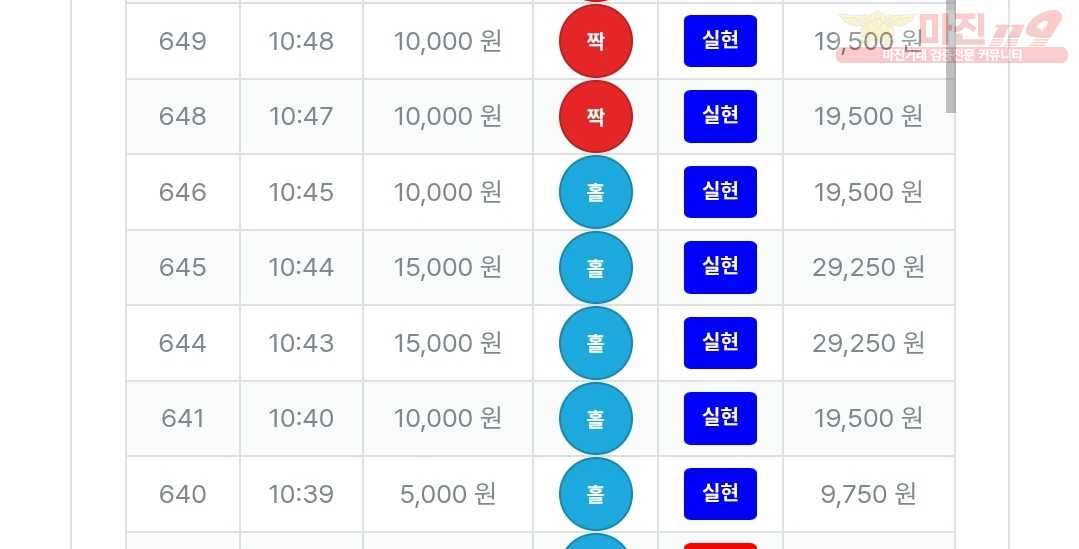
Task: Choose the 실현 button in row 644
Action: point(720,343)
